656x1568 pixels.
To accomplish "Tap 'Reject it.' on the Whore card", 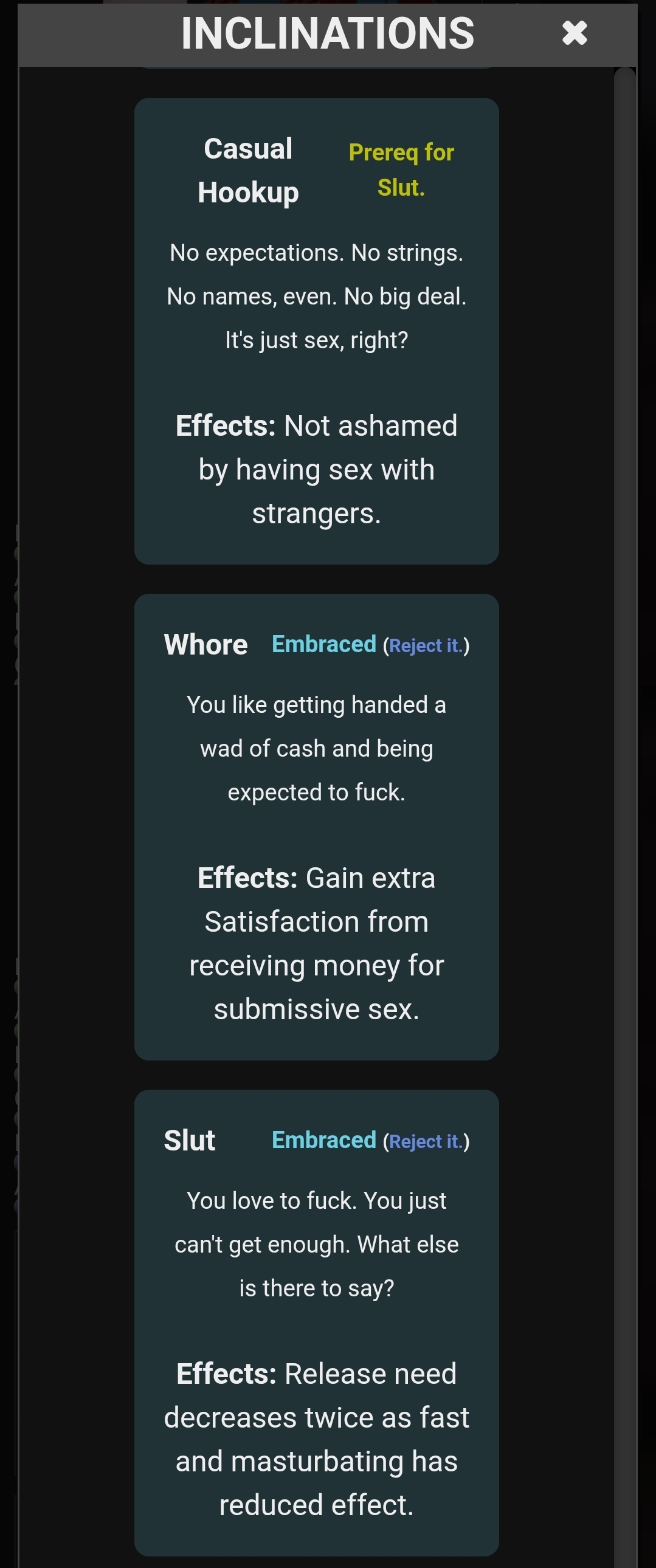I will tap(425, 645).
